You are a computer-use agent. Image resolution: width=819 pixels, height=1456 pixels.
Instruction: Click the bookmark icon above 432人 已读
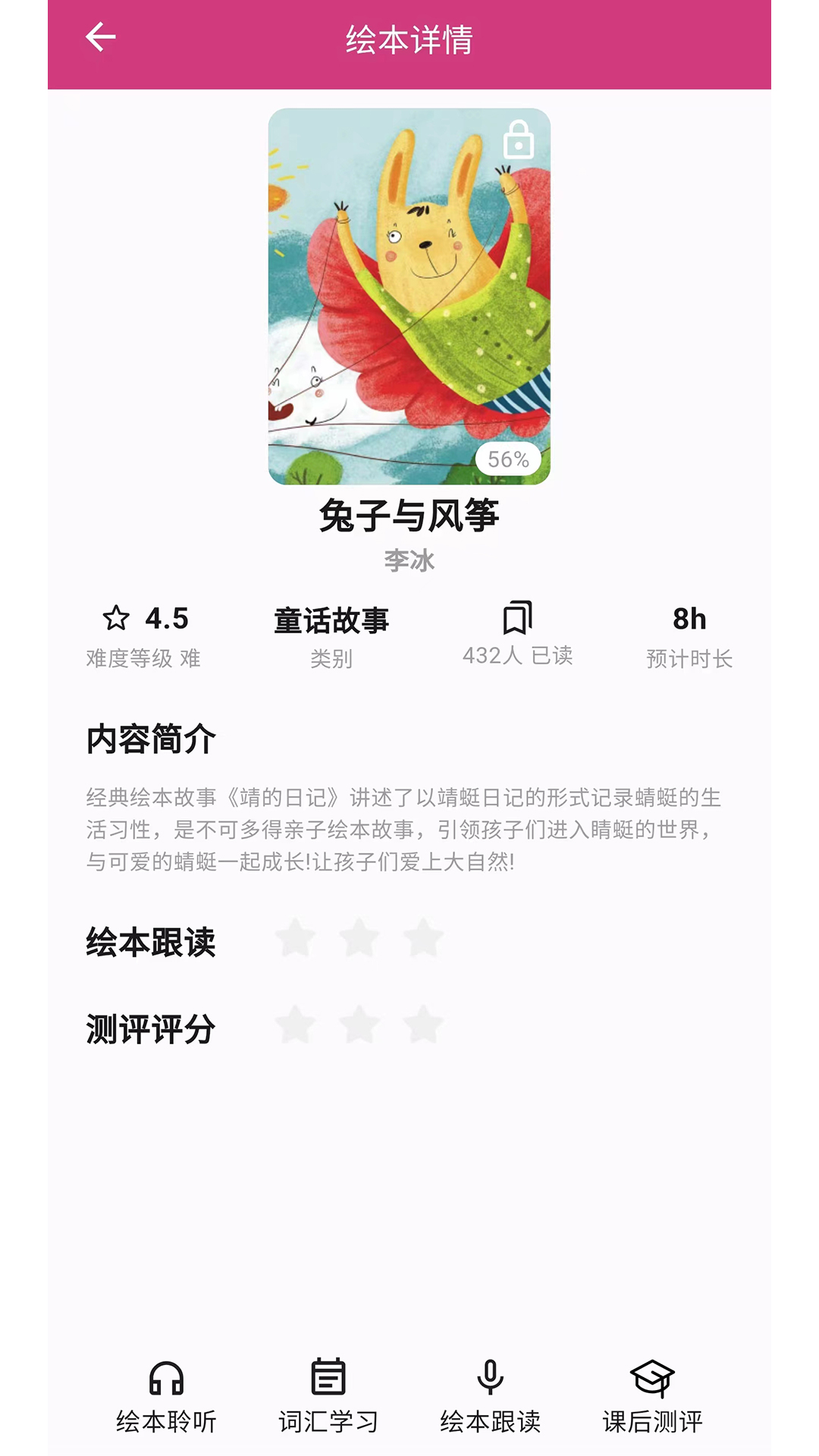[x=519, y=620]
